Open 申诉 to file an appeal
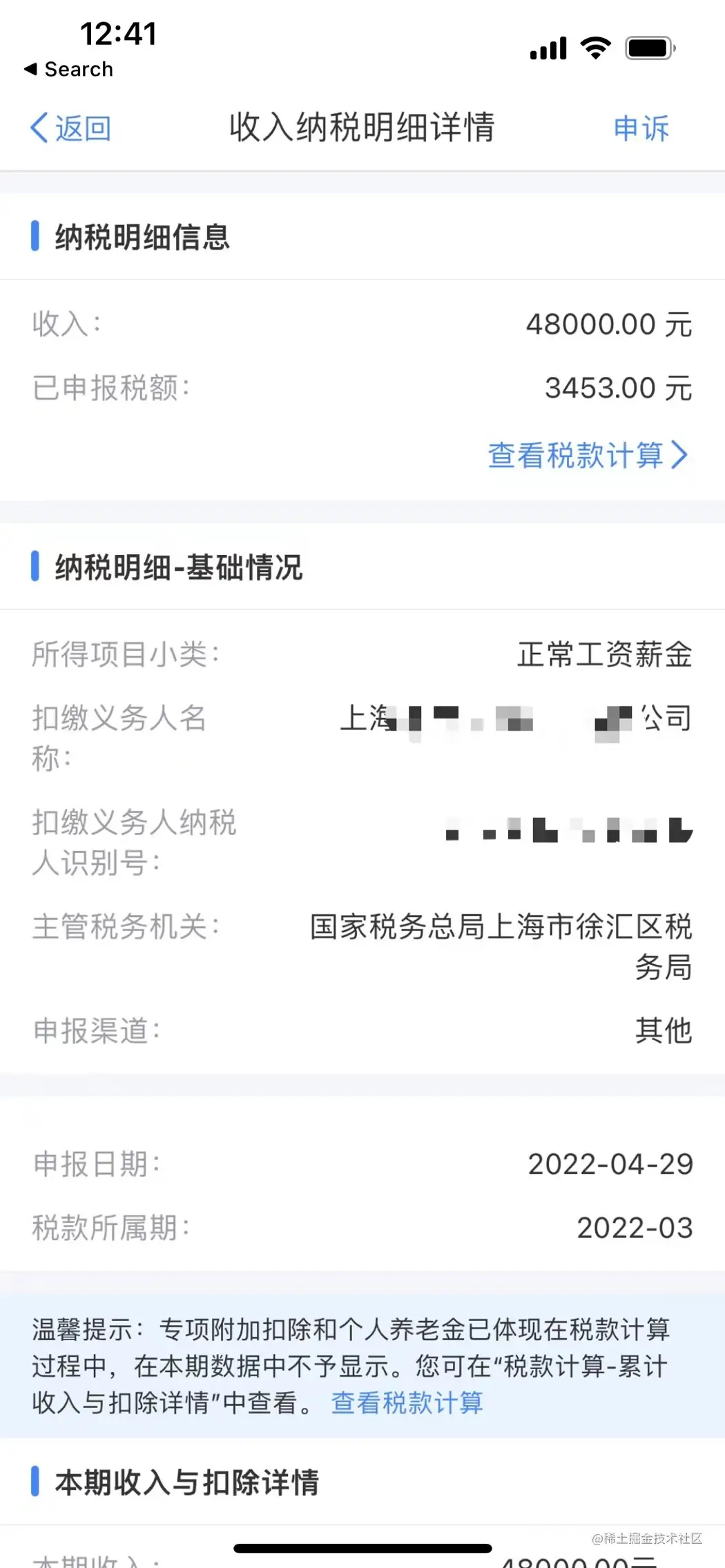The width and height of the screenshot is (725, 1568). click(x=641, y=128)
